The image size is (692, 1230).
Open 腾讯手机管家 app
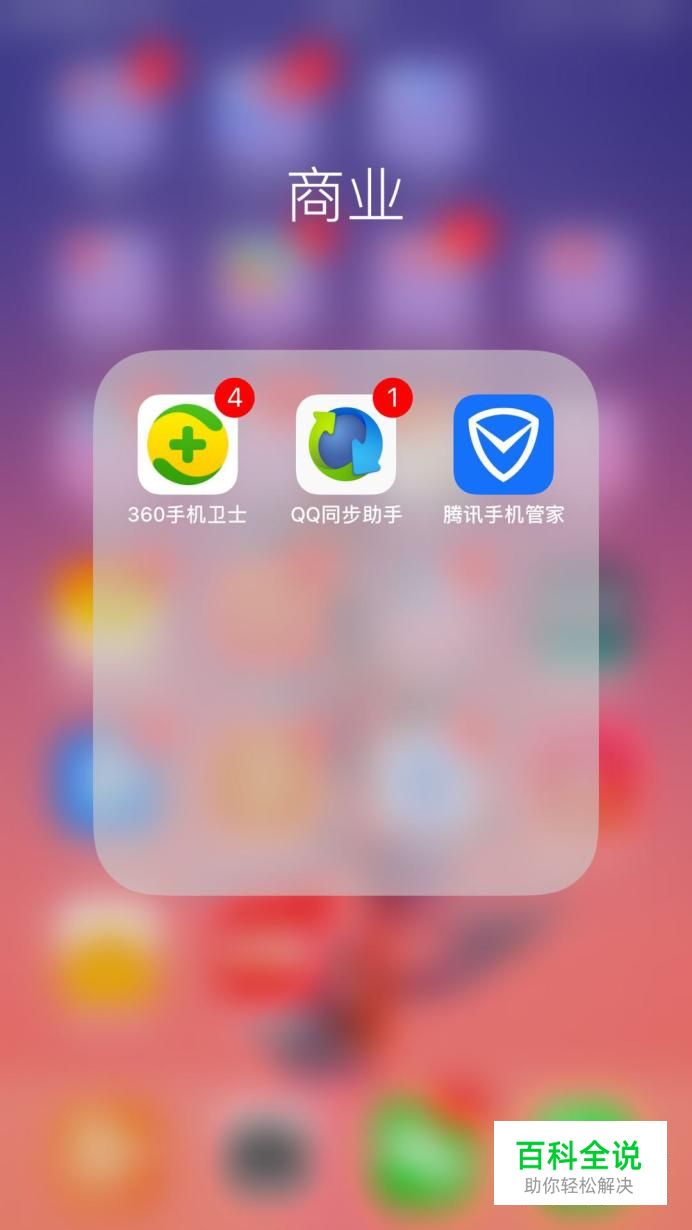click(x=503, y=444)
